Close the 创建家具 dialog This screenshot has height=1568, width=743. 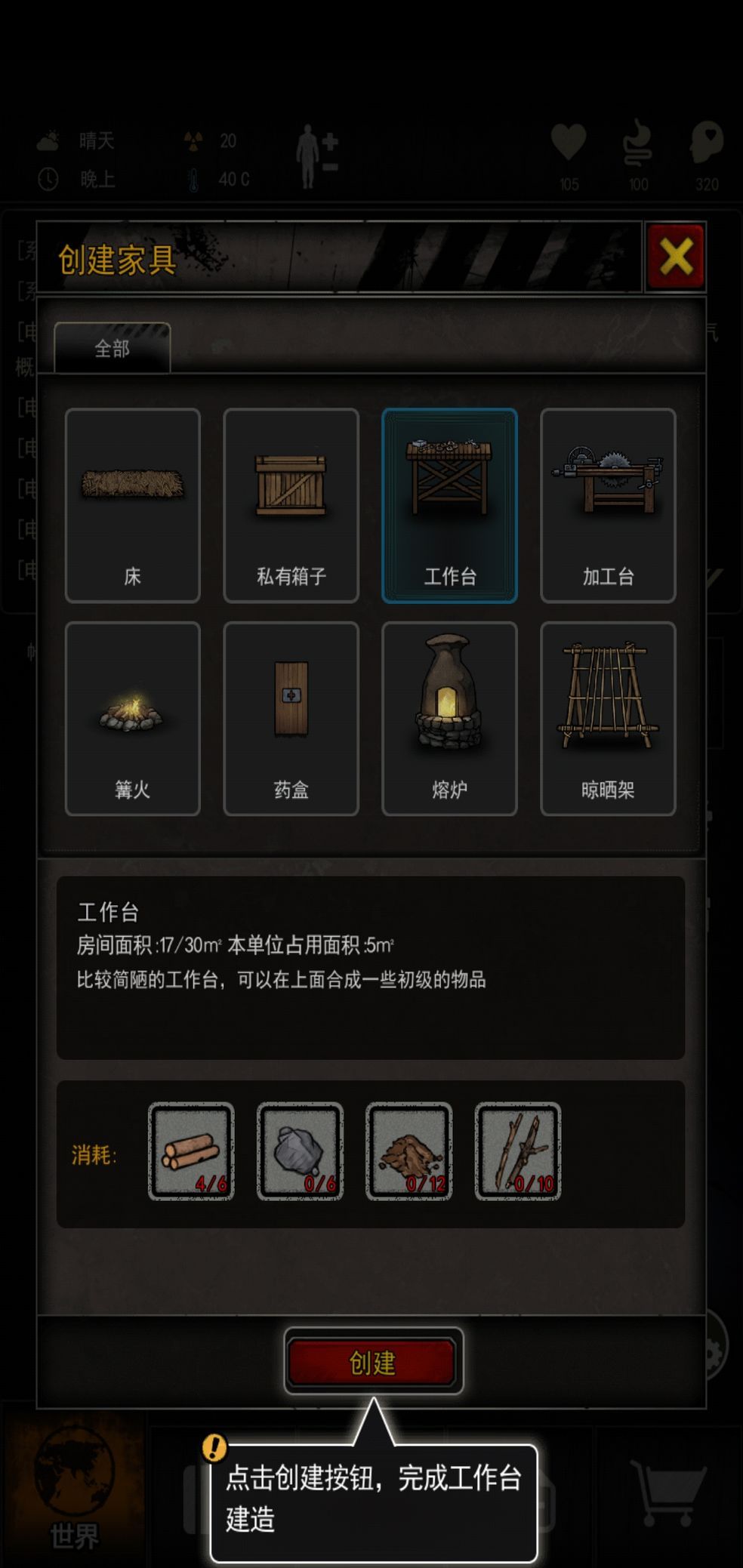(x=676, y=255)
